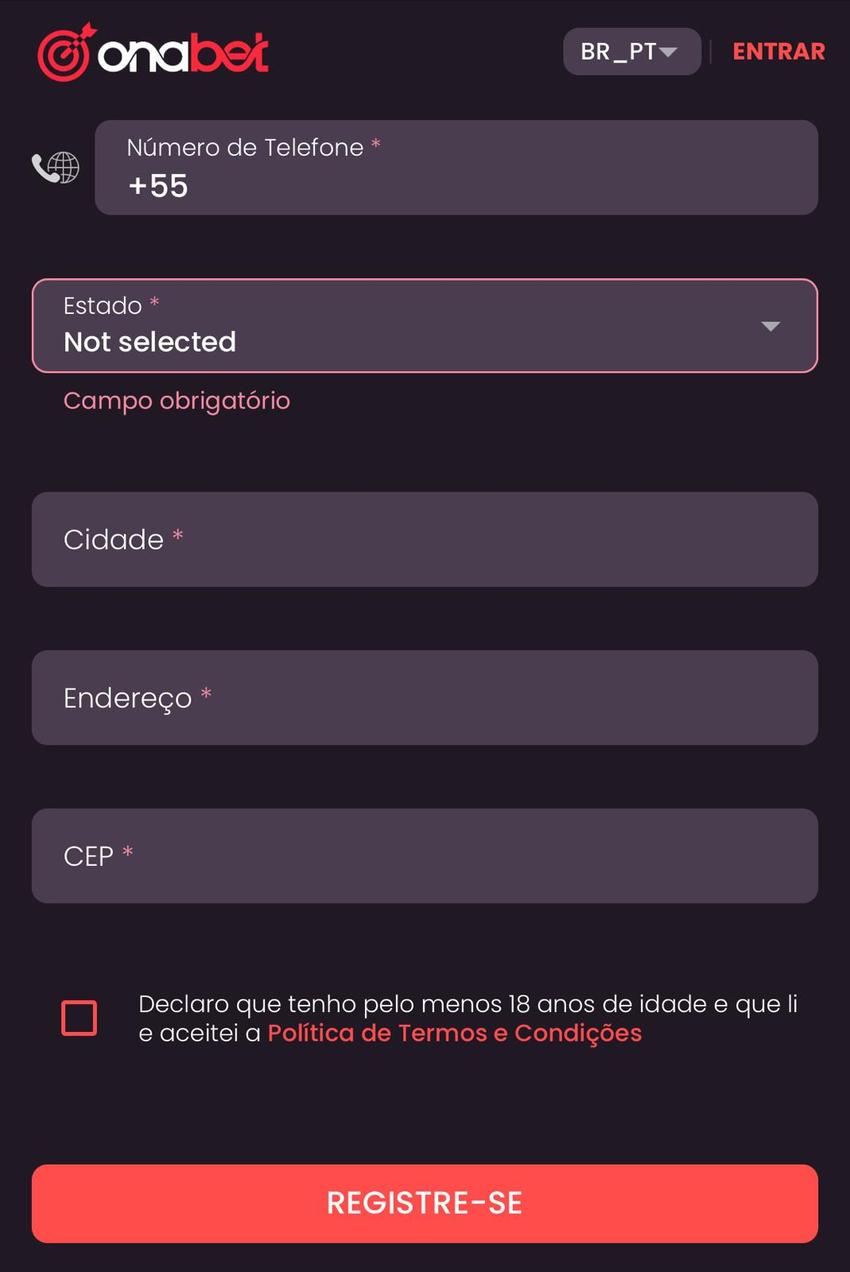Click the ENTRAR link
Screen dimensions: 850x1272
pos(779,51)
